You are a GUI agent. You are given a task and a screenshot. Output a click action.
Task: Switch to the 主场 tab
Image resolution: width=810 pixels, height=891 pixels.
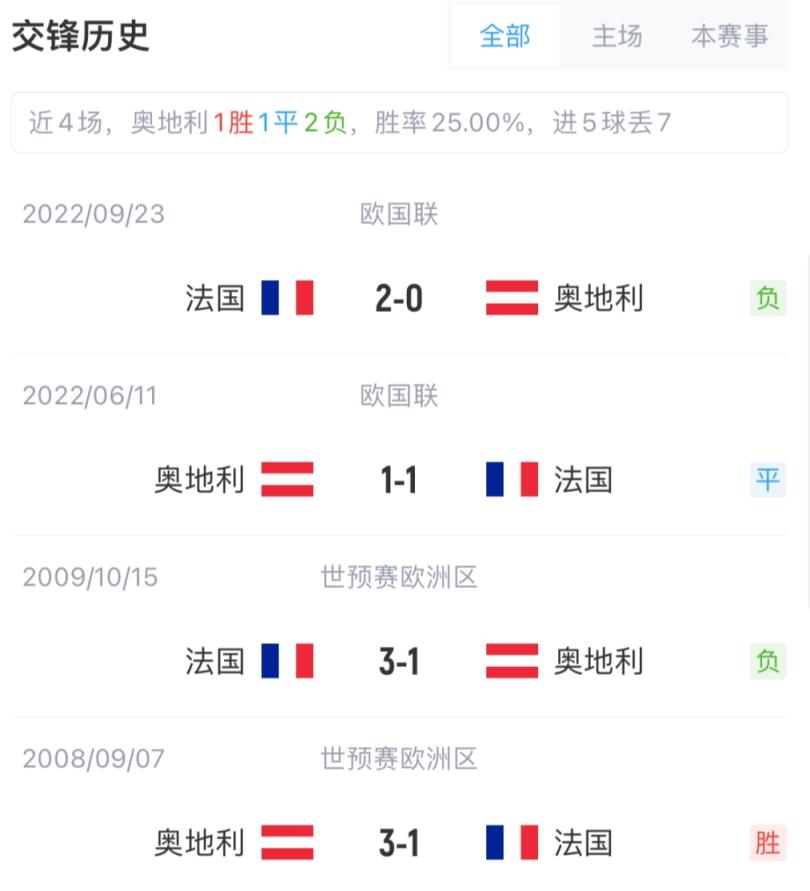click(x=617, y=36)
